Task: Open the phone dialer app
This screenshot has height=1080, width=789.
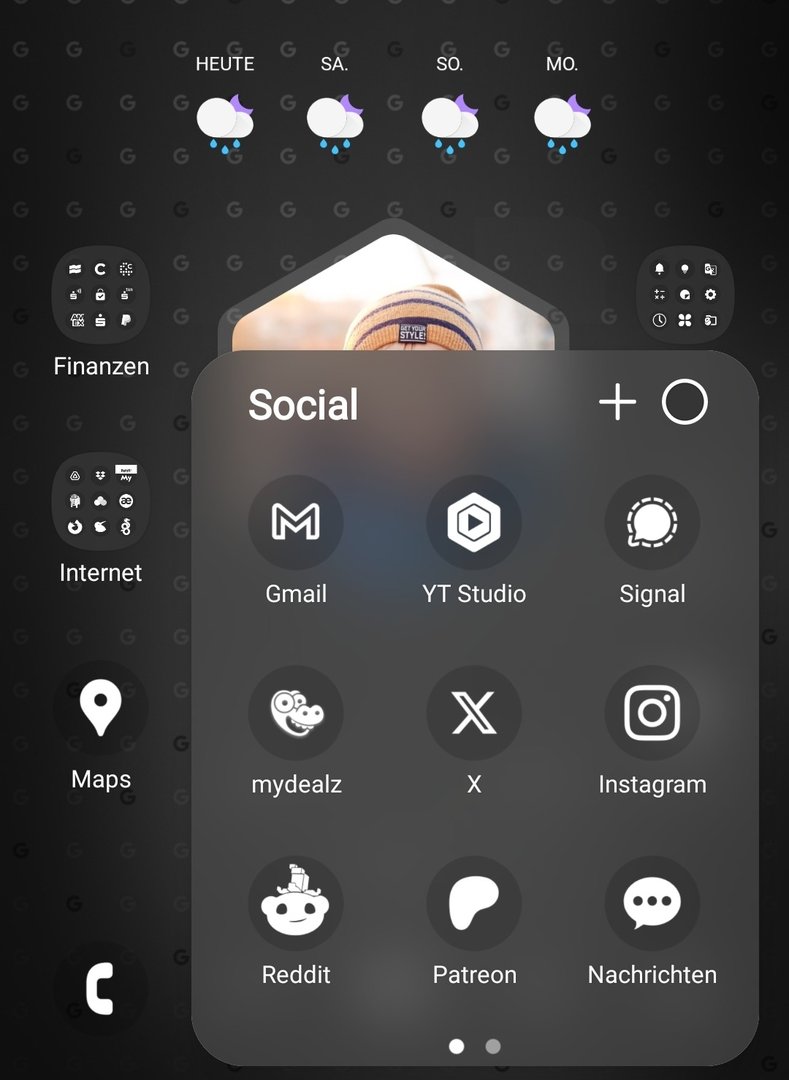Action: (100, 988)
